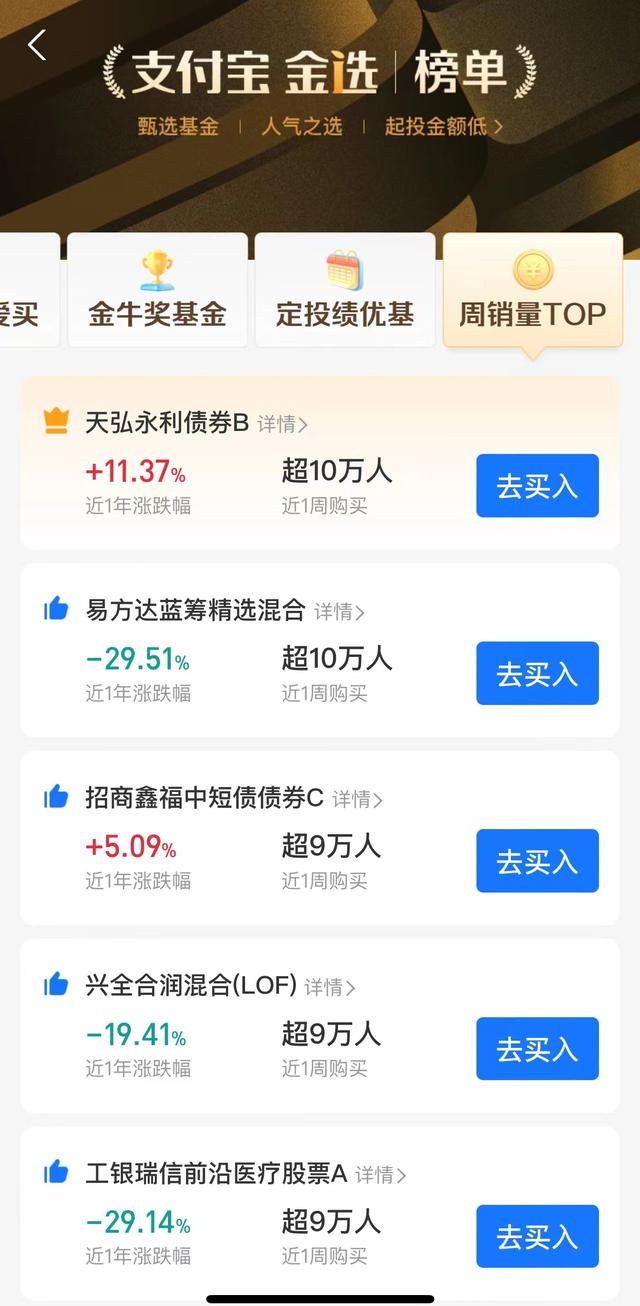Tap 去买入 for 天弘永利债券B
The width and height of the screenshot is (640, 1306).
click(x=537, y=486)
